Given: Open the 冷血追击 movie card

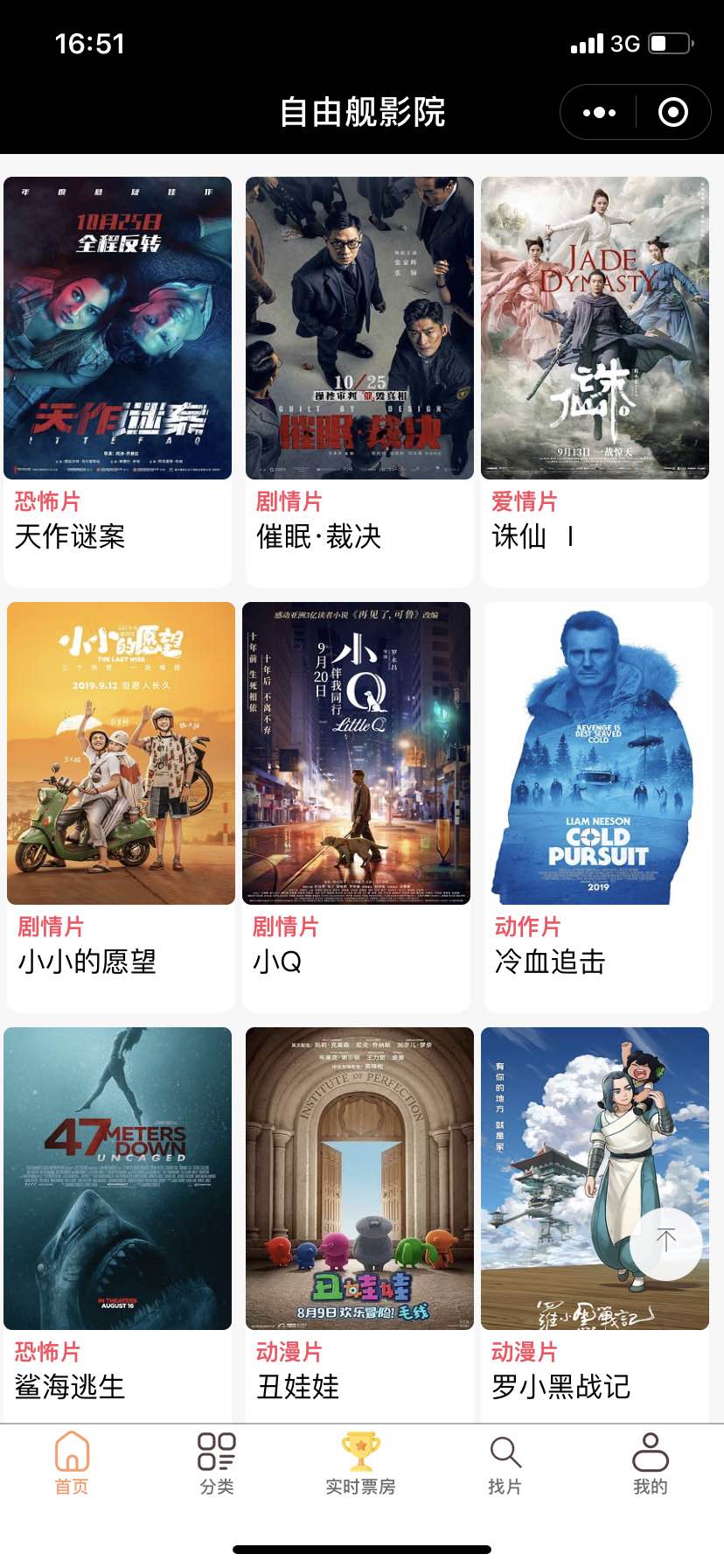Looking at the screenshot, I should (x=598, y=807).
